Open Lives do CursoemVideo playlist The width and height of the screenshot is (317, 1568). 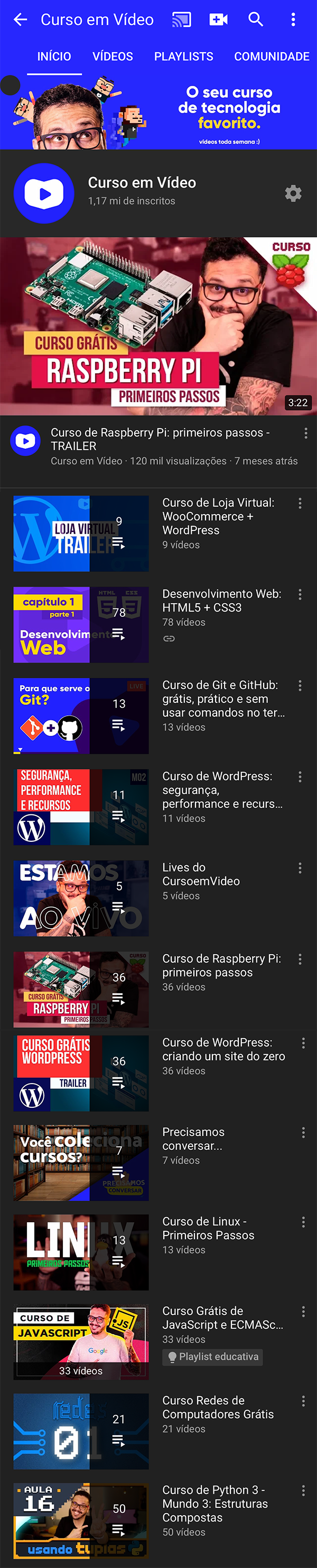81,898
